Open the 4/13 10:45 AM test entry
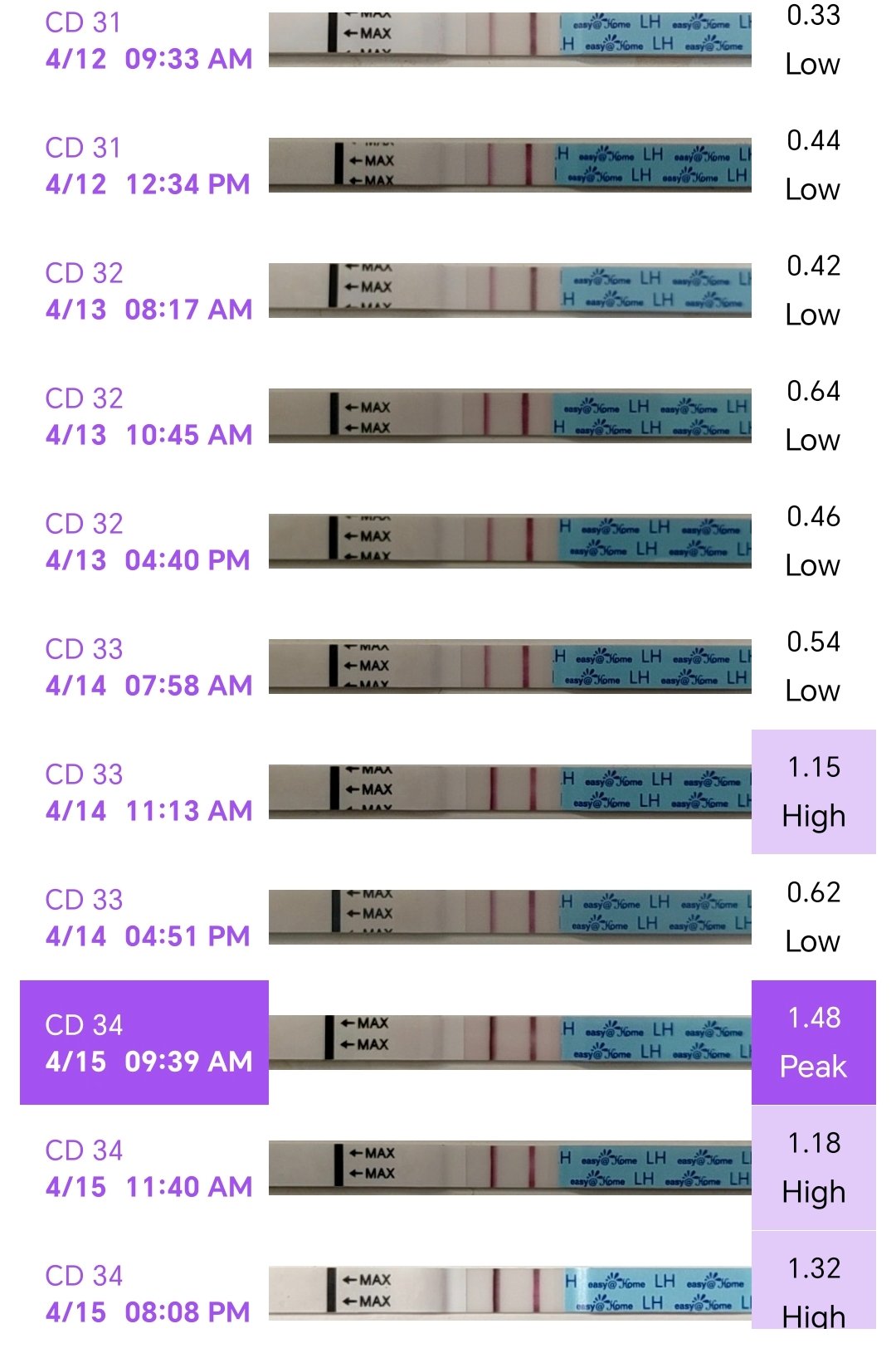This screenshot has width=896, height=1348. click(x=149, y=418)
